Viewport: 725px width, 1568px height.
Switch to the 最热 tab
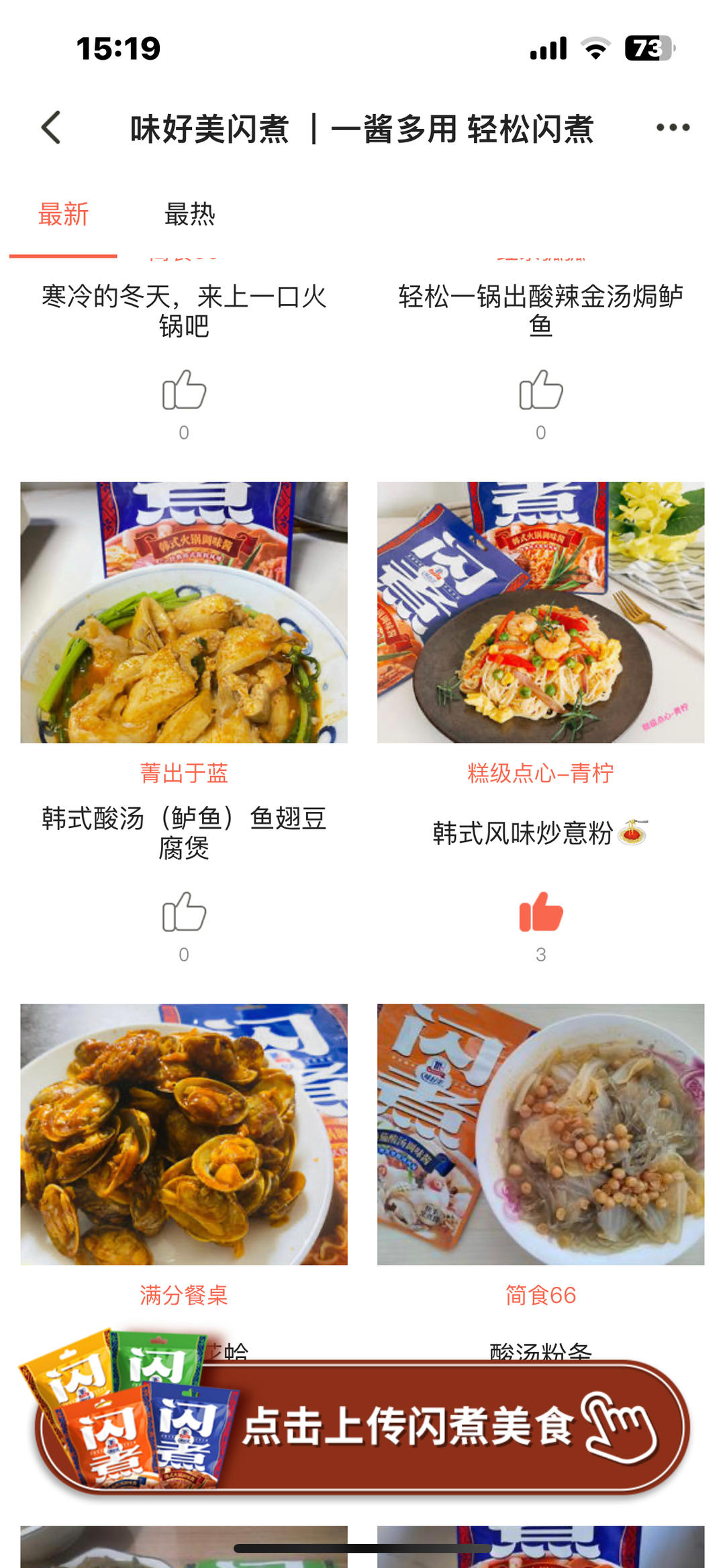click(x=189, y=215)
